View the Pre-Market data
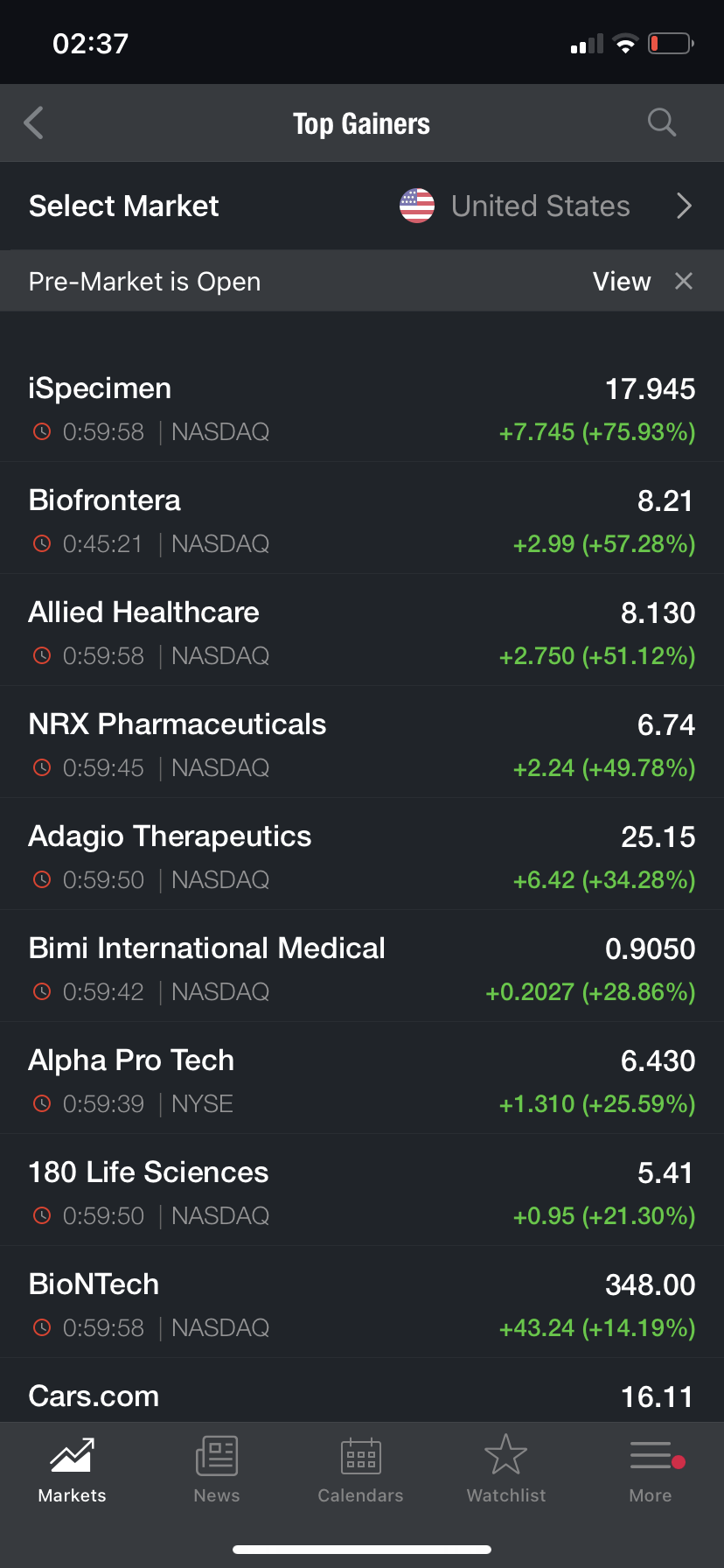The width and height of the screenshot is (724, 1568). (621, 282)
